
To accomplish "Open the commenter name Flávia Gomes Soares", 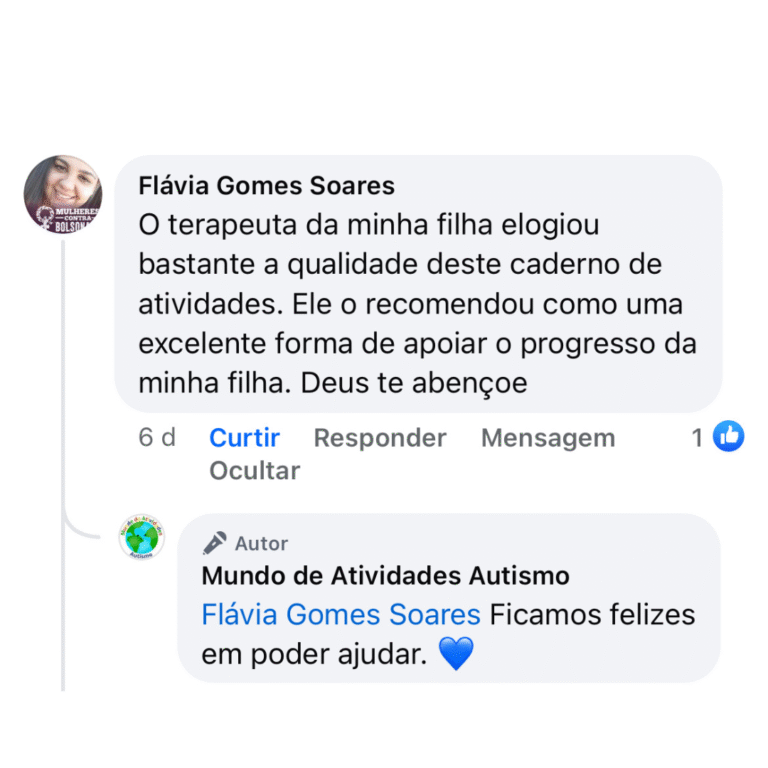I will pos(267,186).
